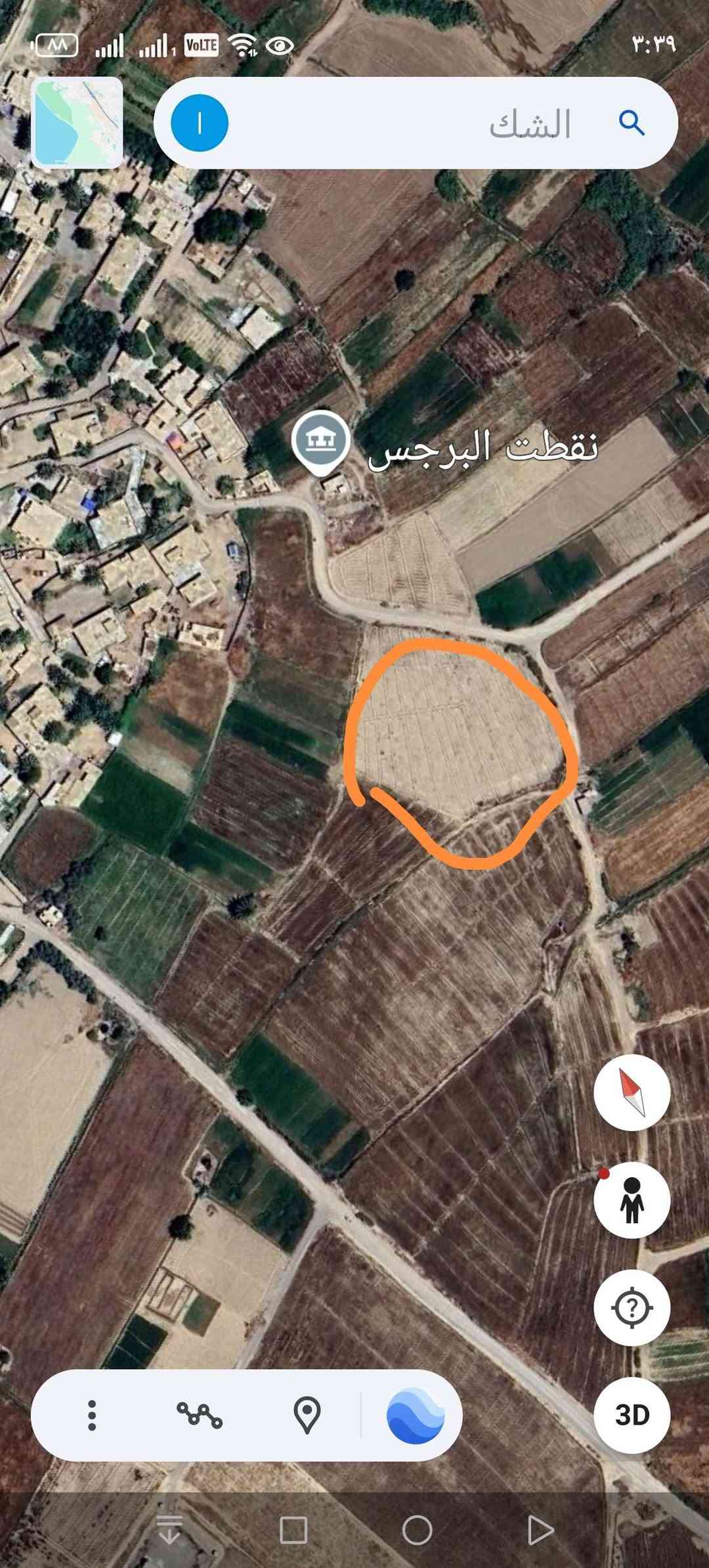709x1568 pixels.
Task: Open the three-dot overflow menu
Action: pos(92,1415)
